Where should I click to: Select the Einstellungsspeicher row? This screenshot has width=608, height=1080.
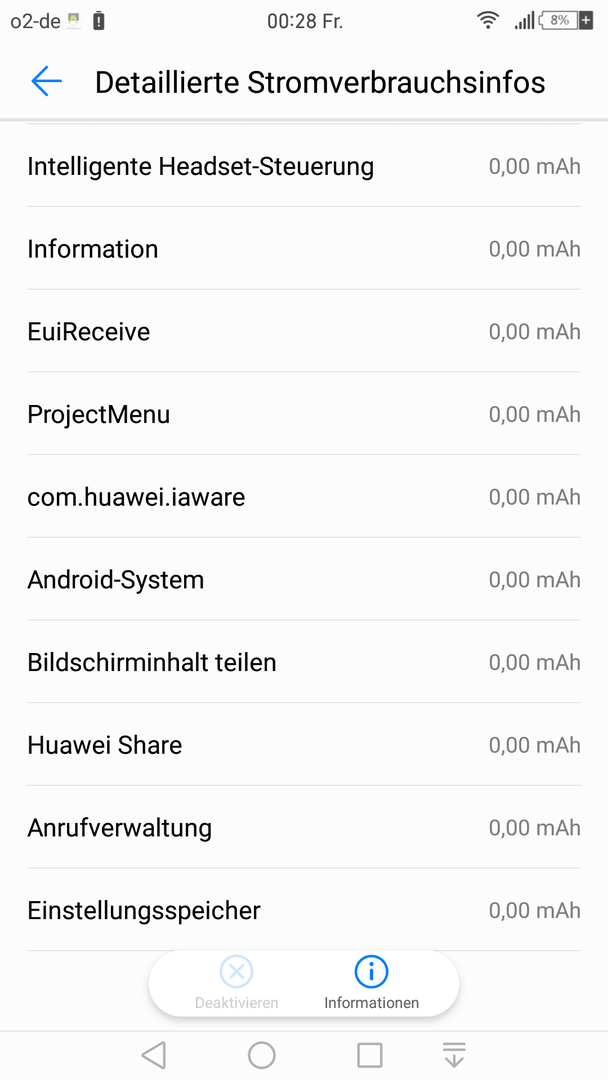[304, 910]
